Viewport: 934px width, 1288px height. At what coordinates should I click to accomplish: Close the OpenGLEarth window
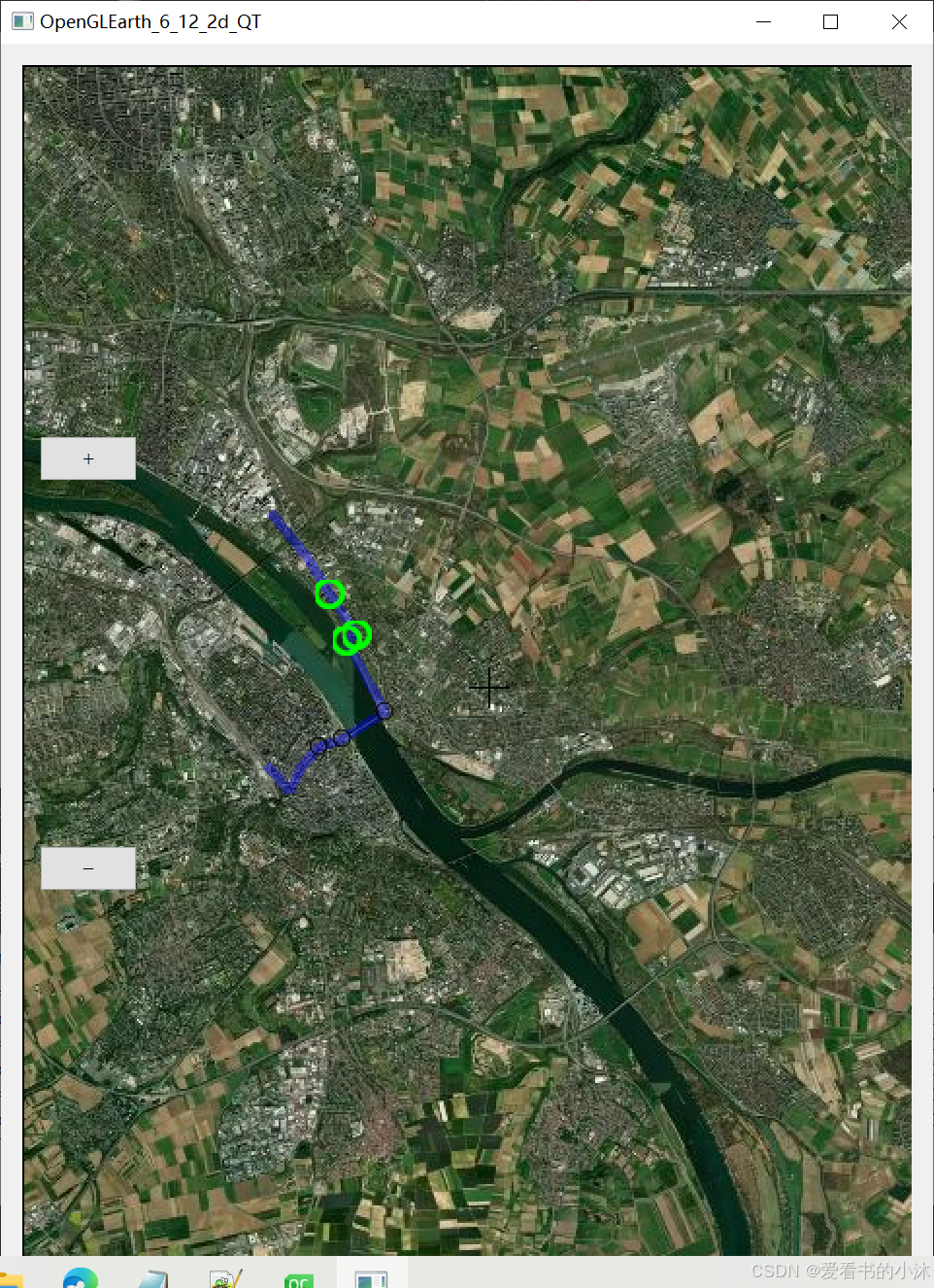pos(899,21)
